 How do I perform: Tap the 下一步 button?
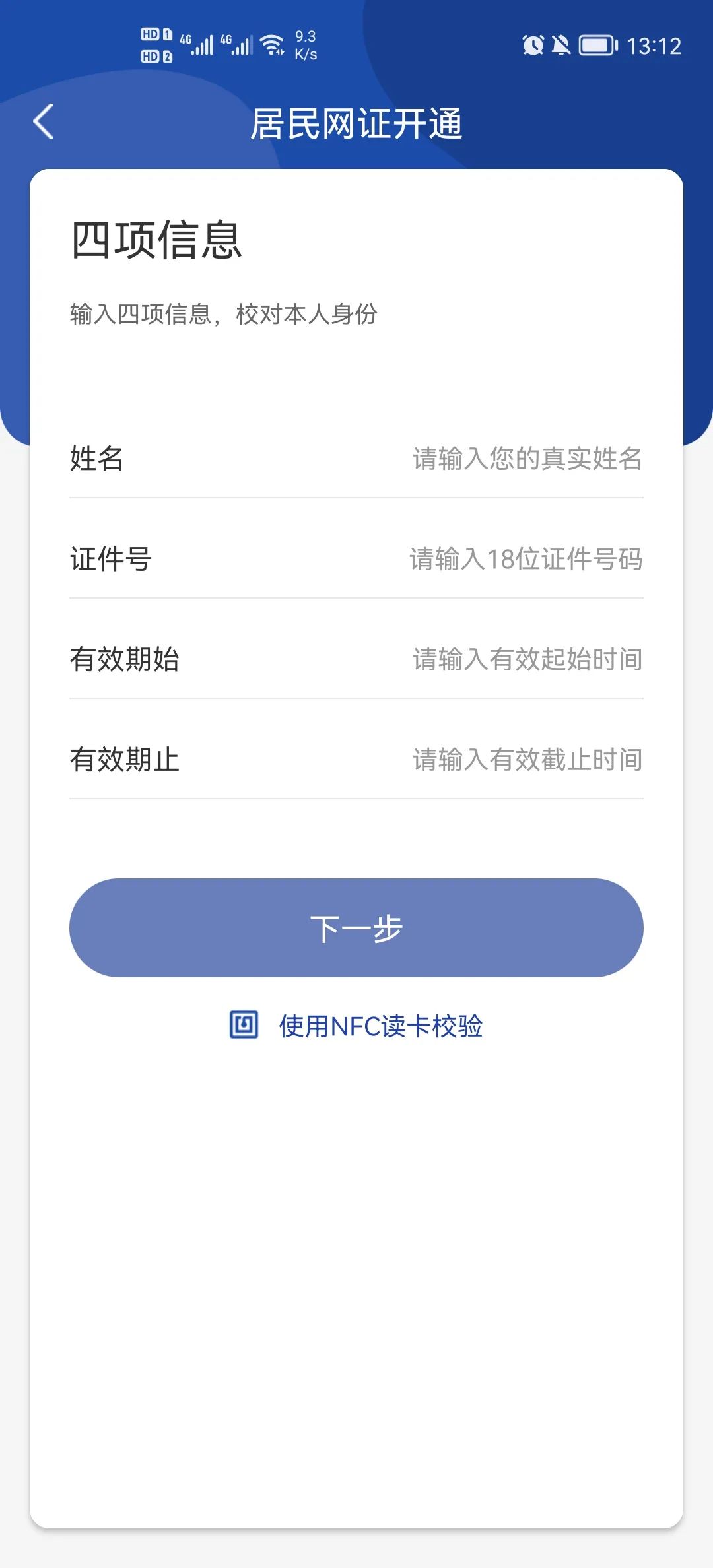(356, 928)
